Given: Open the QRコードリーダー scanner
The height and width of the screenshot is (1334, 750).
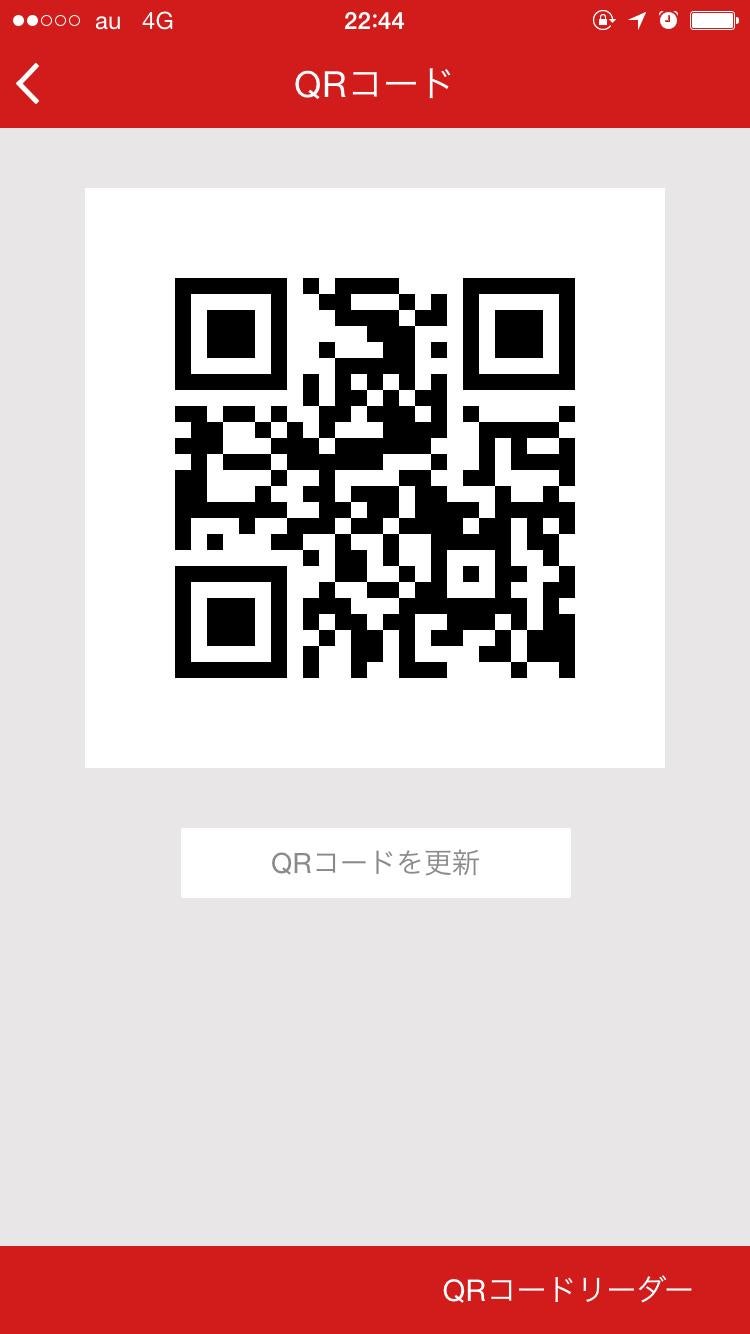Looking at the screenshot, I should [x=566, y=1288].
